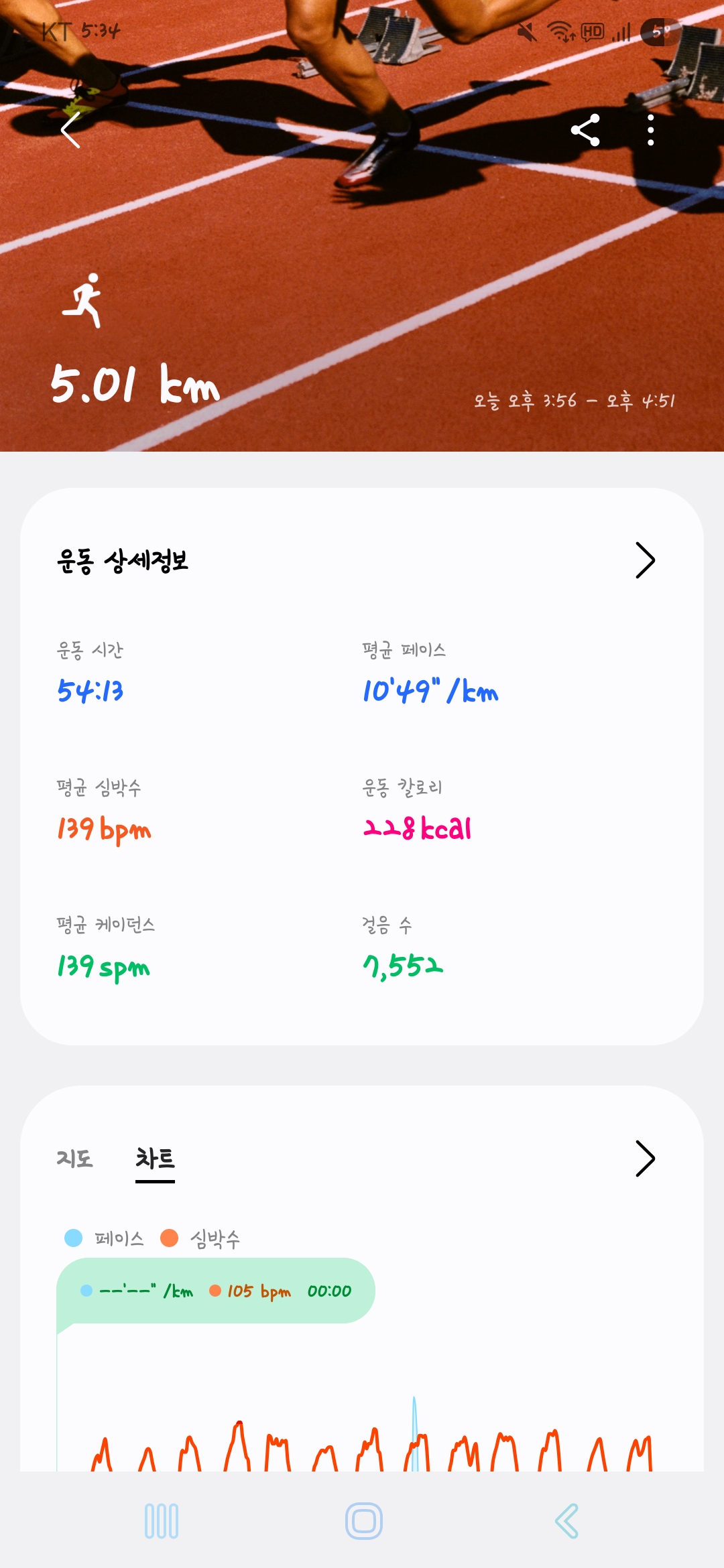Expand the chart section with its chevron
Viewport: 724px width, 1568px height.
644,1159
